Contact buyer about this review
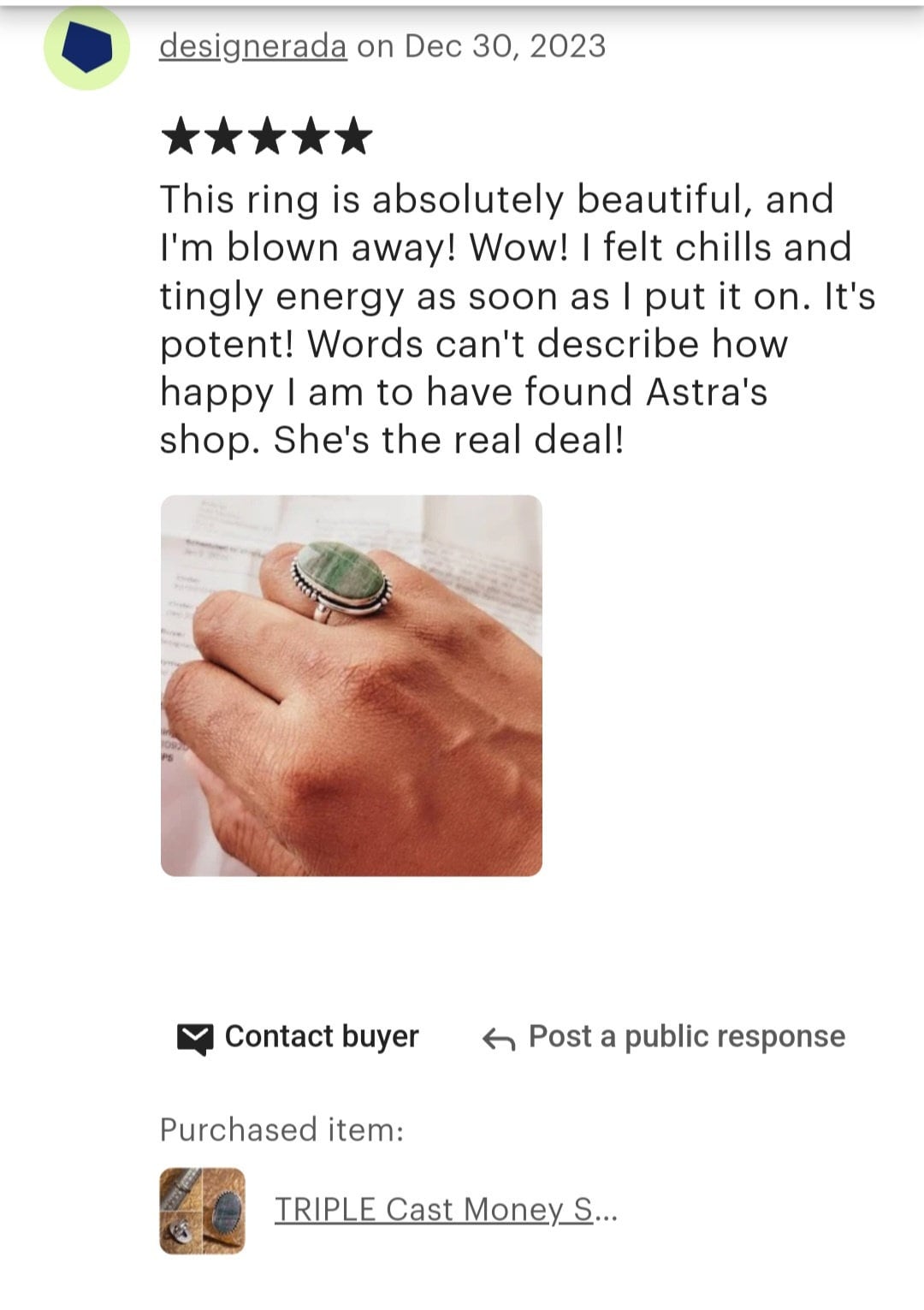Screen dimensions: 924x1310 299,1037
